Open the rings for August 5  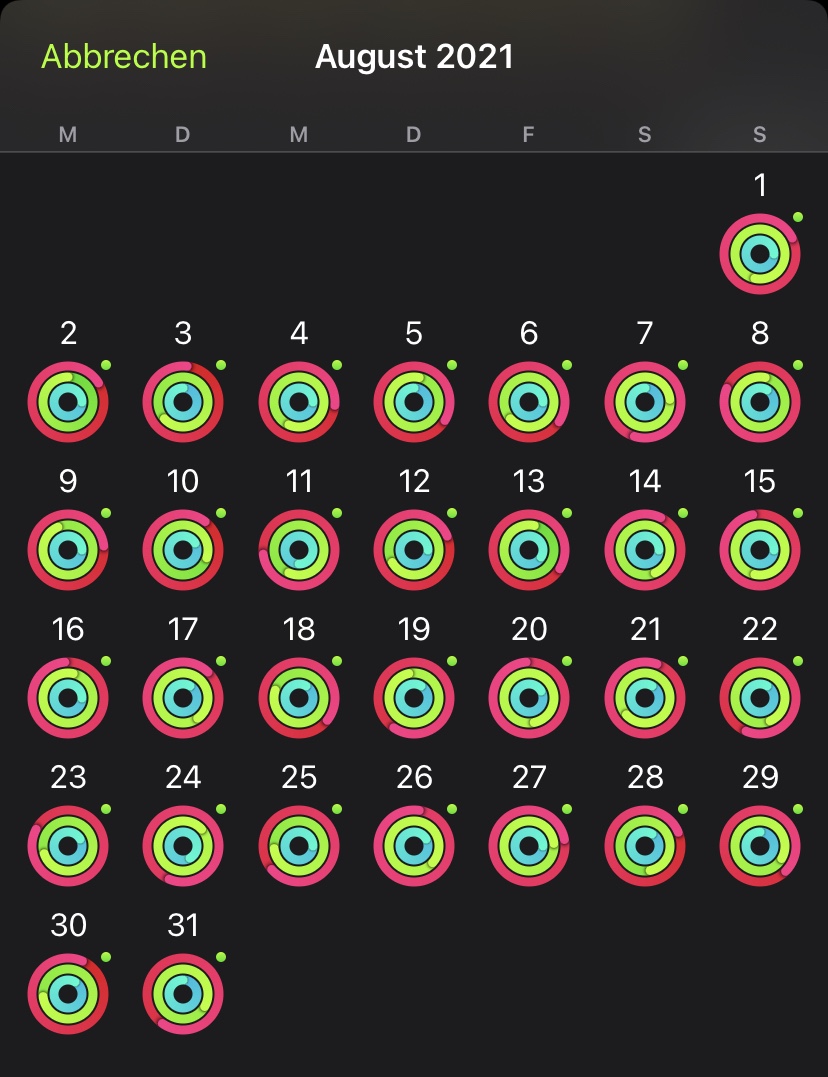click(x=414, y=402)
